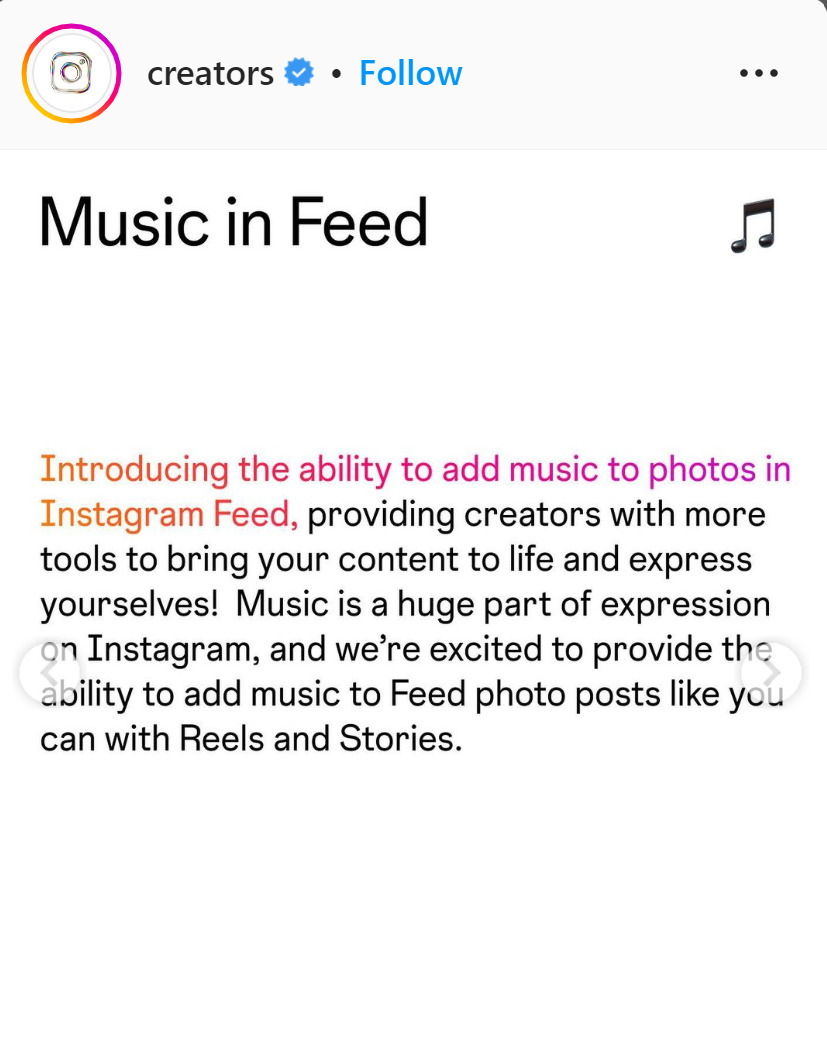827x1062 pixels.
Task: Follow the creators account
Action: (x=410, y=73)
